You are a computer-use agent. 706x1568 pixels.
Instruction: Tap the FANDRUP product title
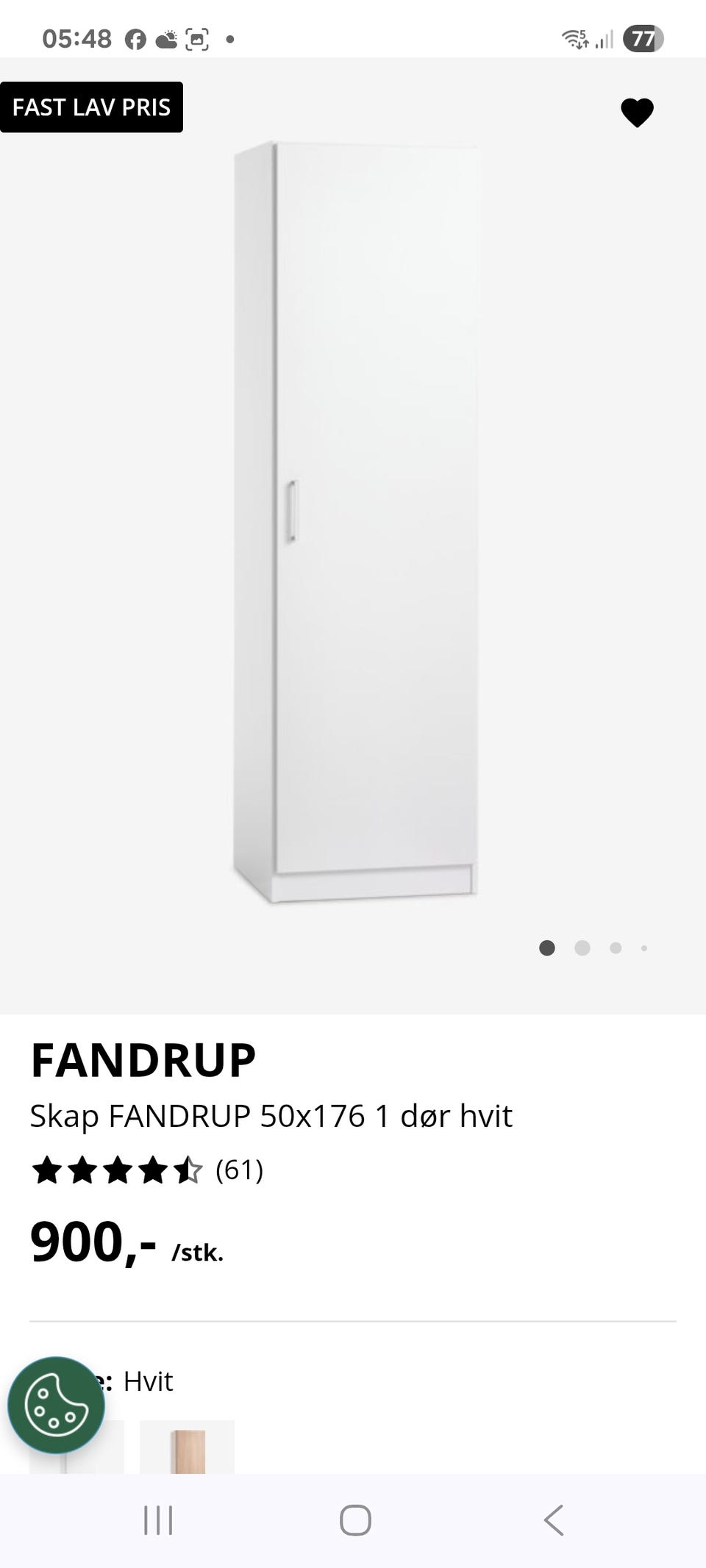(x=143, y=1059)
